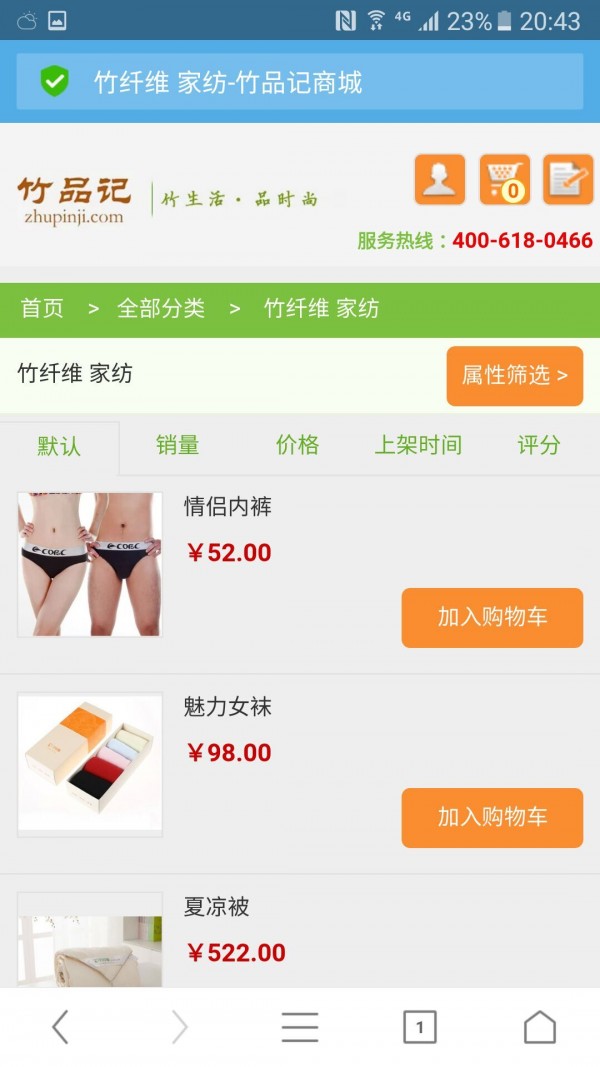Open the user account icon
The width and height of the screenshot is (600, 1067).
440,180
